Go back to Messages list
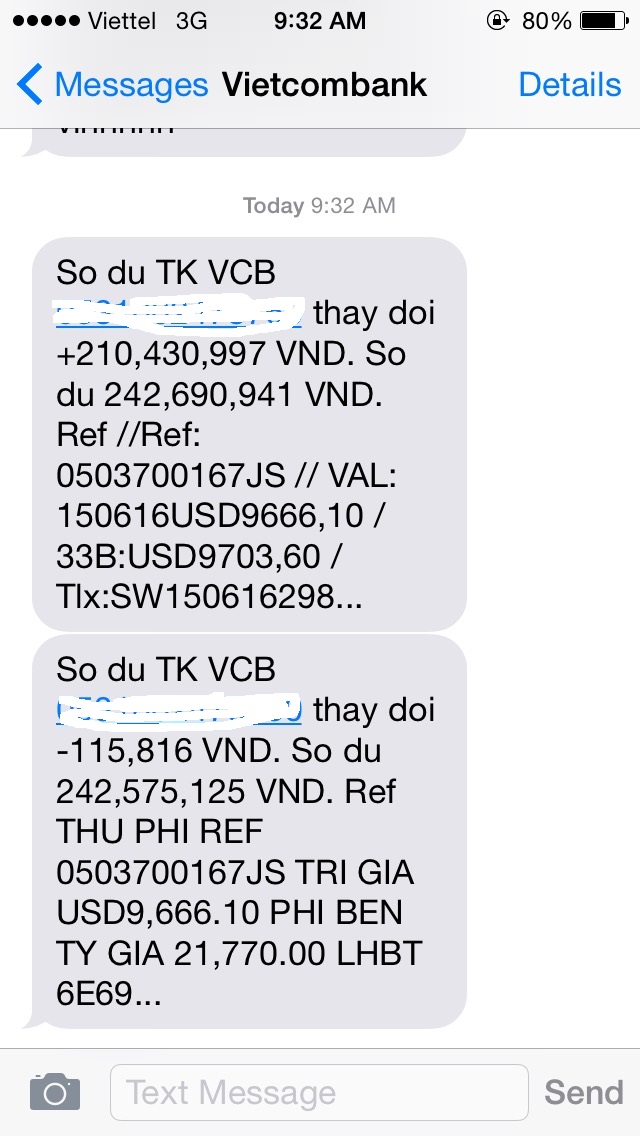Screen dimensions: 640x1136 [110, 85]
